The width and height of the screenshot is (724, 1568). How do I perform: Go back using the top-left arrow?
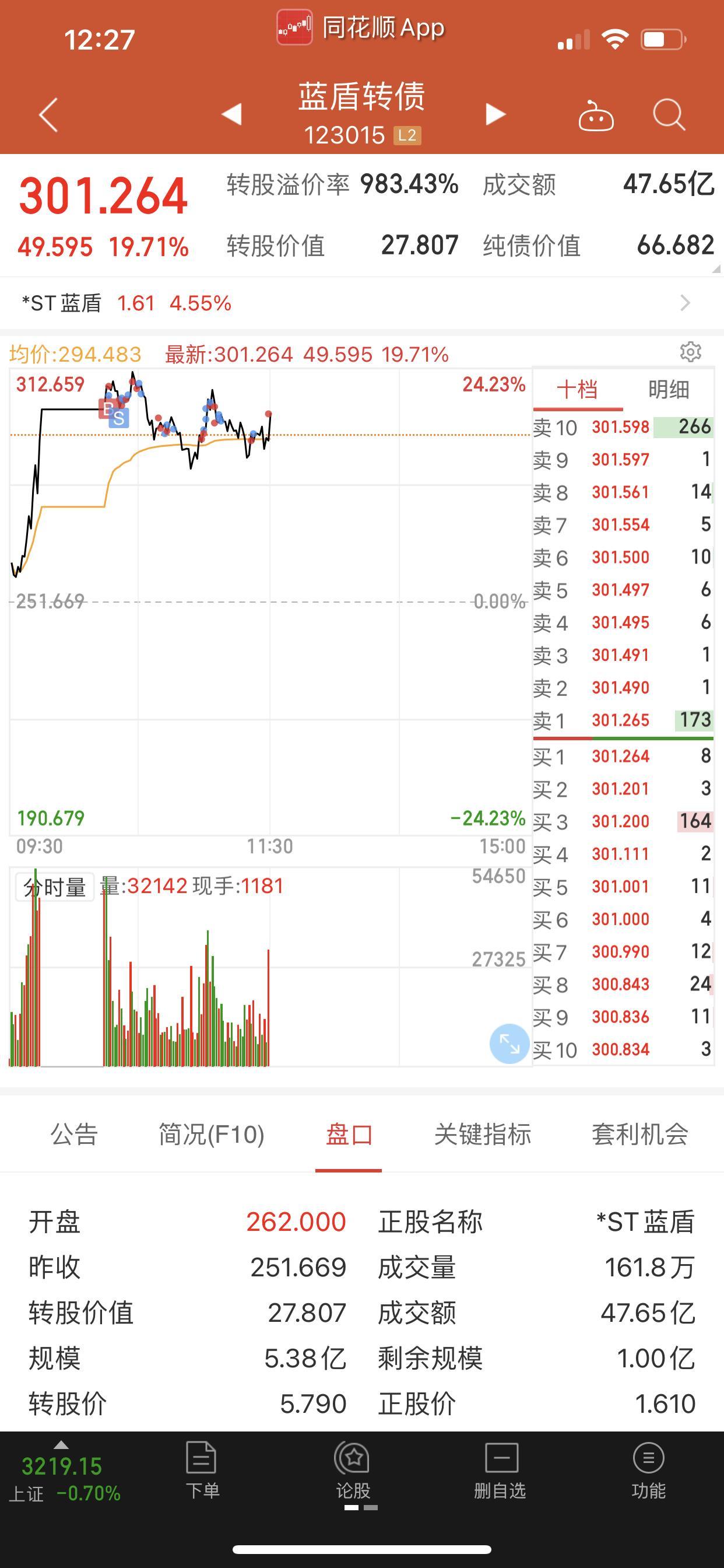click(x=48, y=114)
